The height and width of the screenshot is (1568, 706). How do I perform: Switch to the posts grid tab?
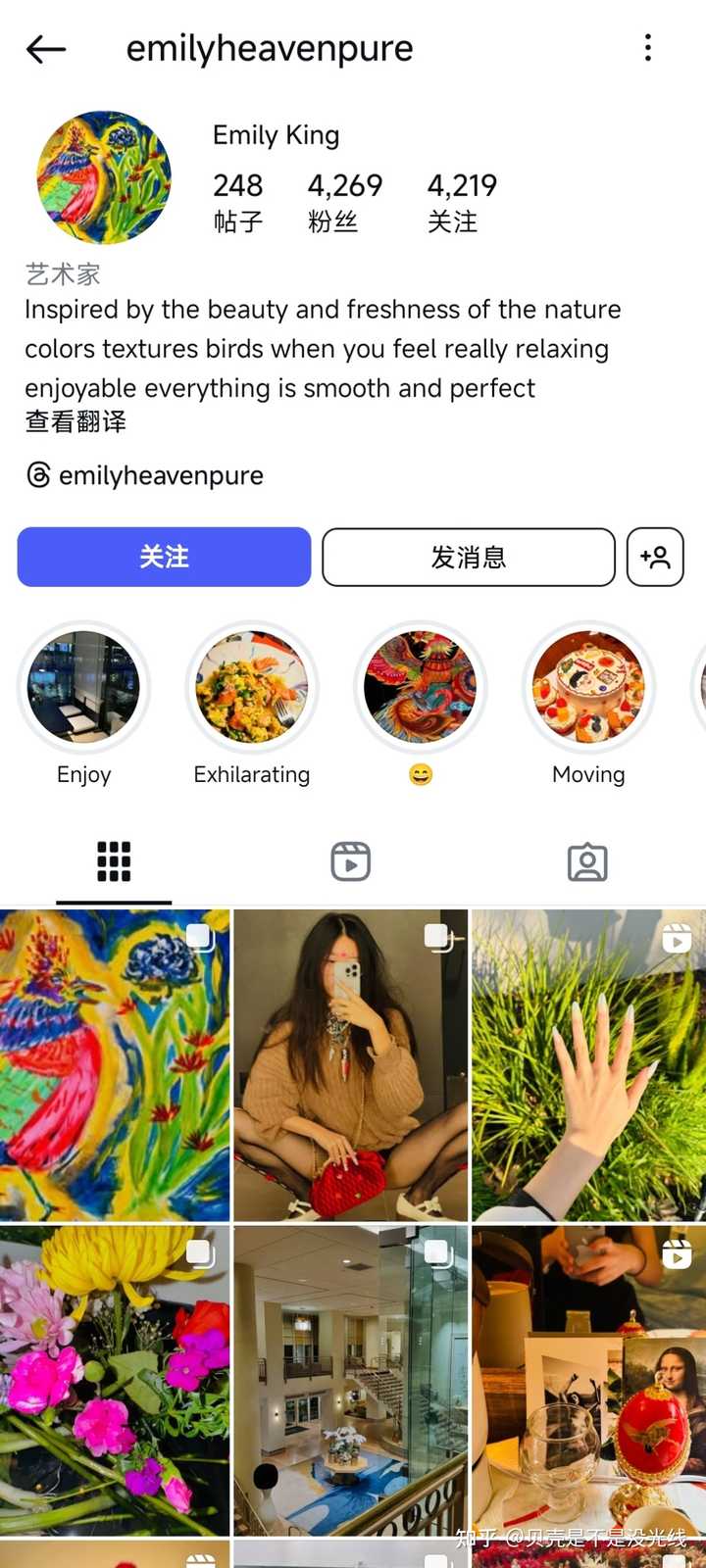coord(114,861)
